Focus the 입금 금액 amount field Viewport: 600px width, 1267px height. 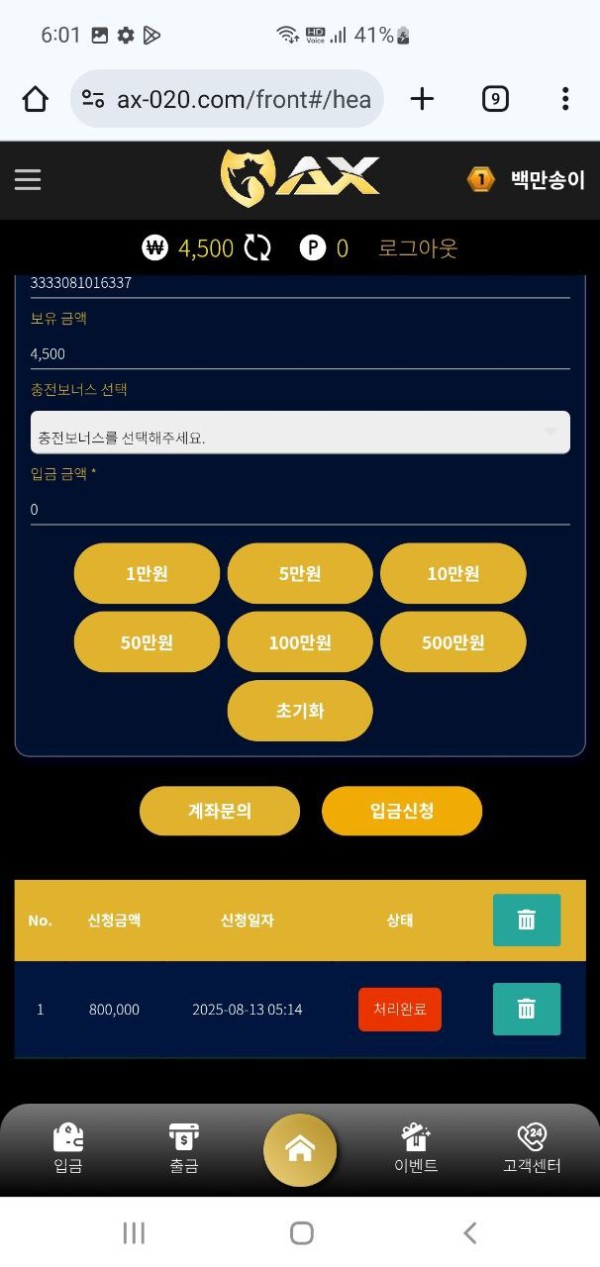[x=300, y=509]
